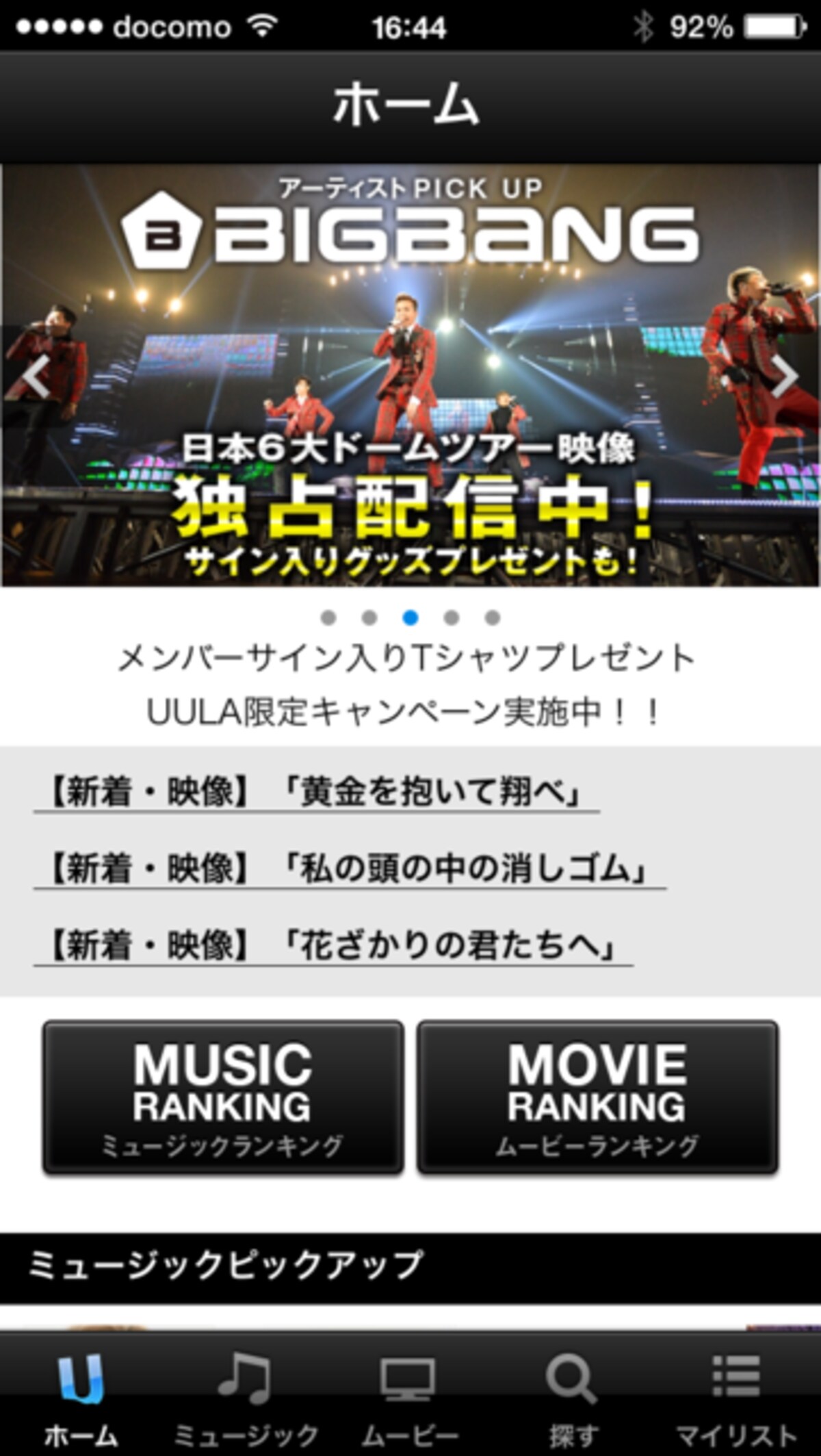Switch to the 探す search tab
Image resolution: width=821 pixels, height=1456 pixels.
coord(573,1396)
